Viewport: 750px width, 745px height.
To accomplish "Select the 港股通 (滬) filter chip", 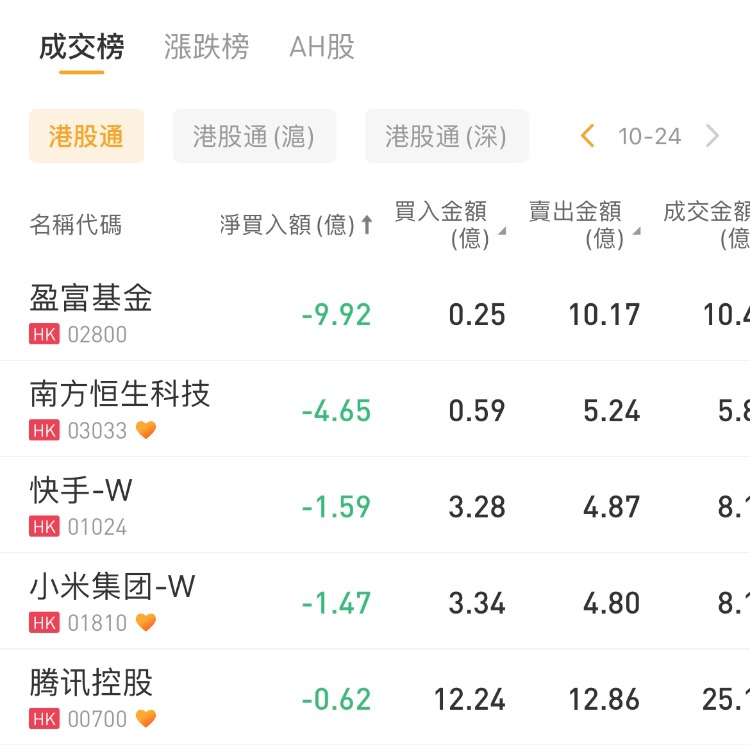I will pyautogui.click(x=254, y=136).
